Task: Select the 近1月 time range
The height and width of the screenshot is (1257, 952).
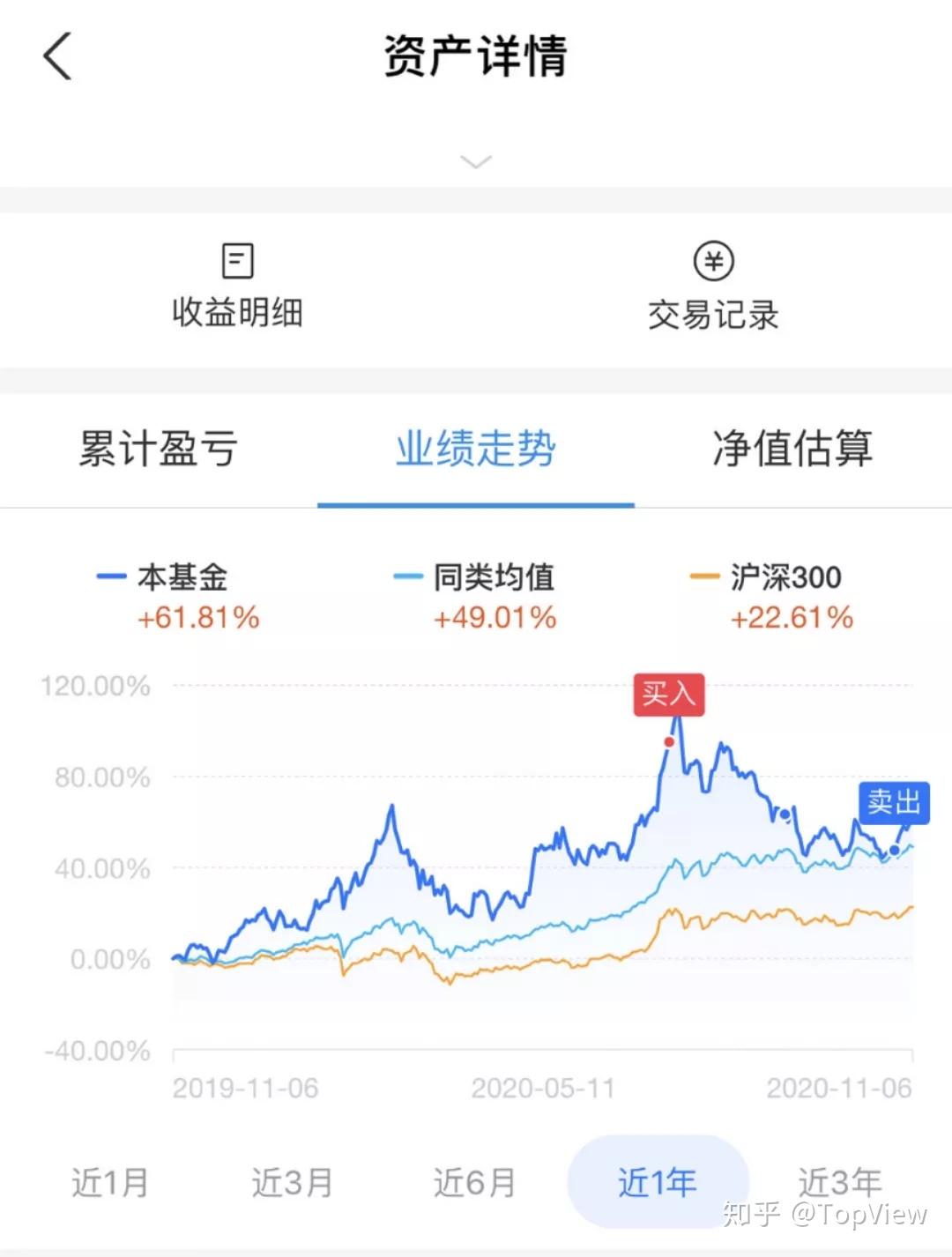Action: [x=109, y=1184]
